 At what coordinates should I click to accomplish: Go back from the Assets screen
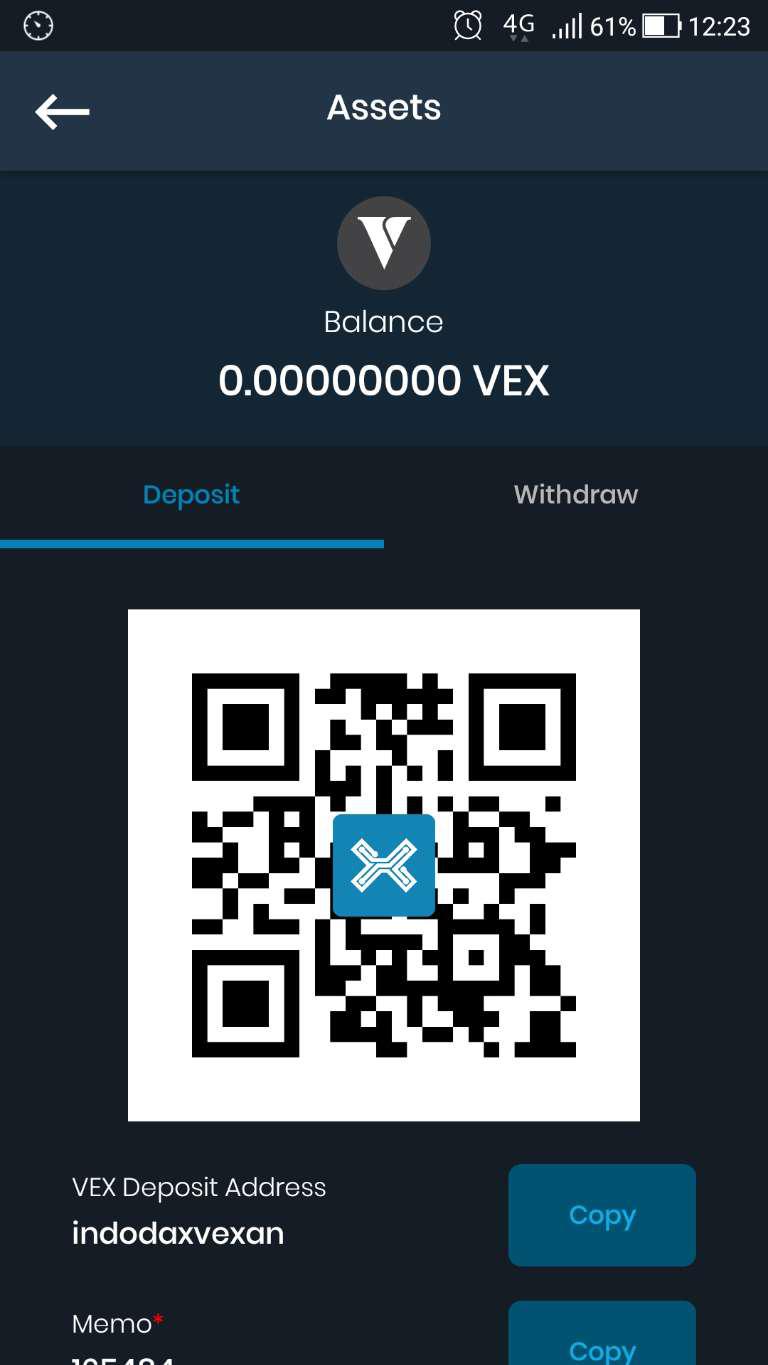62,111
